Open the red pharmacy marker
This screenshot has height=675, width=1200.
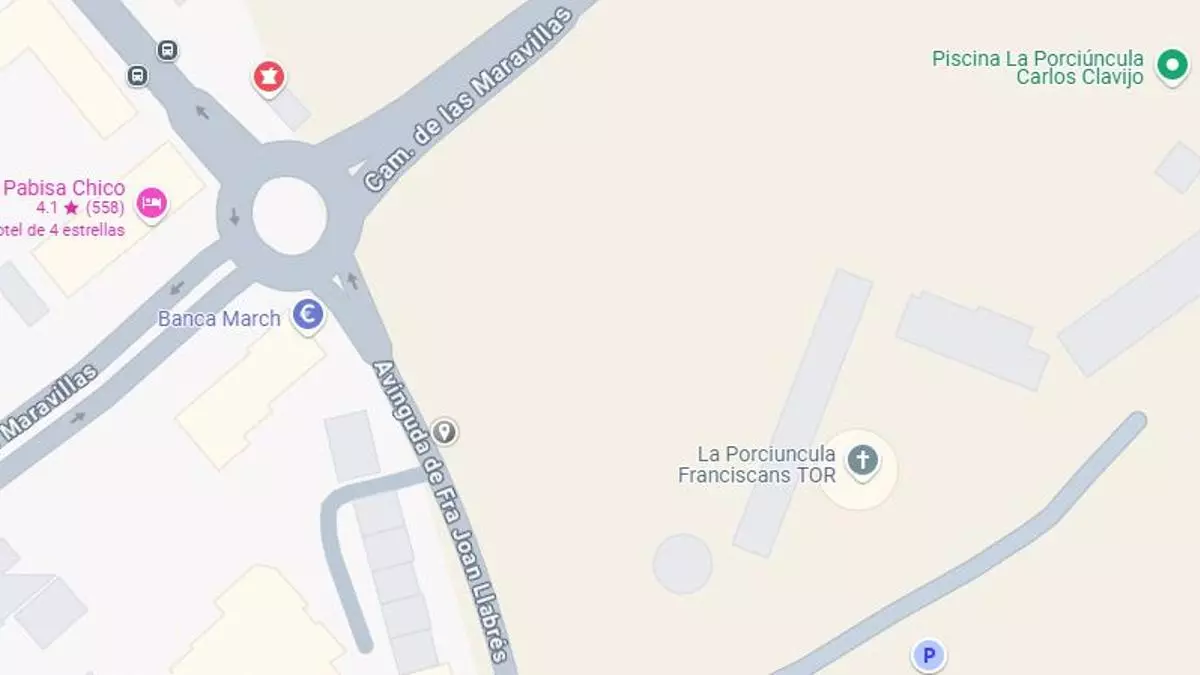click(x=268, y=76)
